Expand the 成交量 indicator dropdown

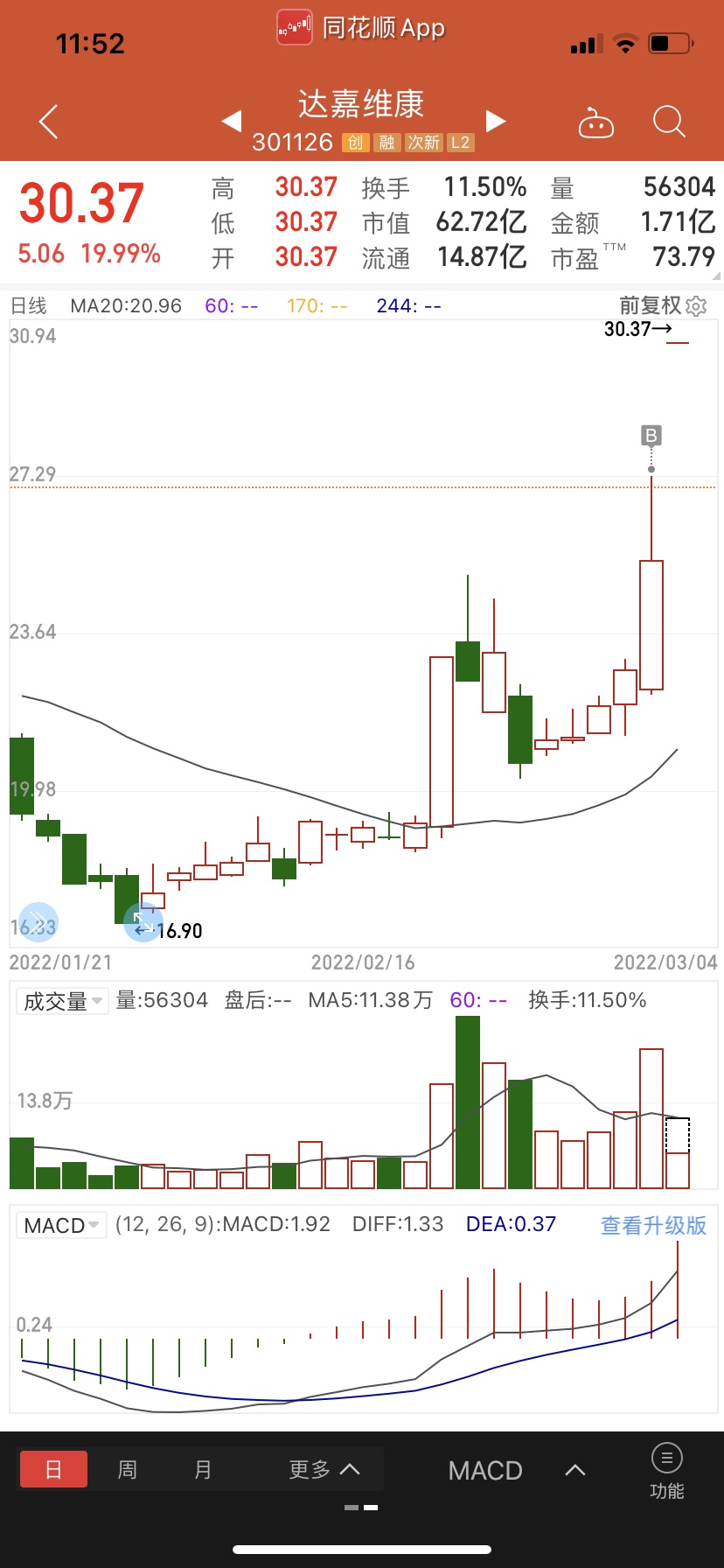point(62,1001)
